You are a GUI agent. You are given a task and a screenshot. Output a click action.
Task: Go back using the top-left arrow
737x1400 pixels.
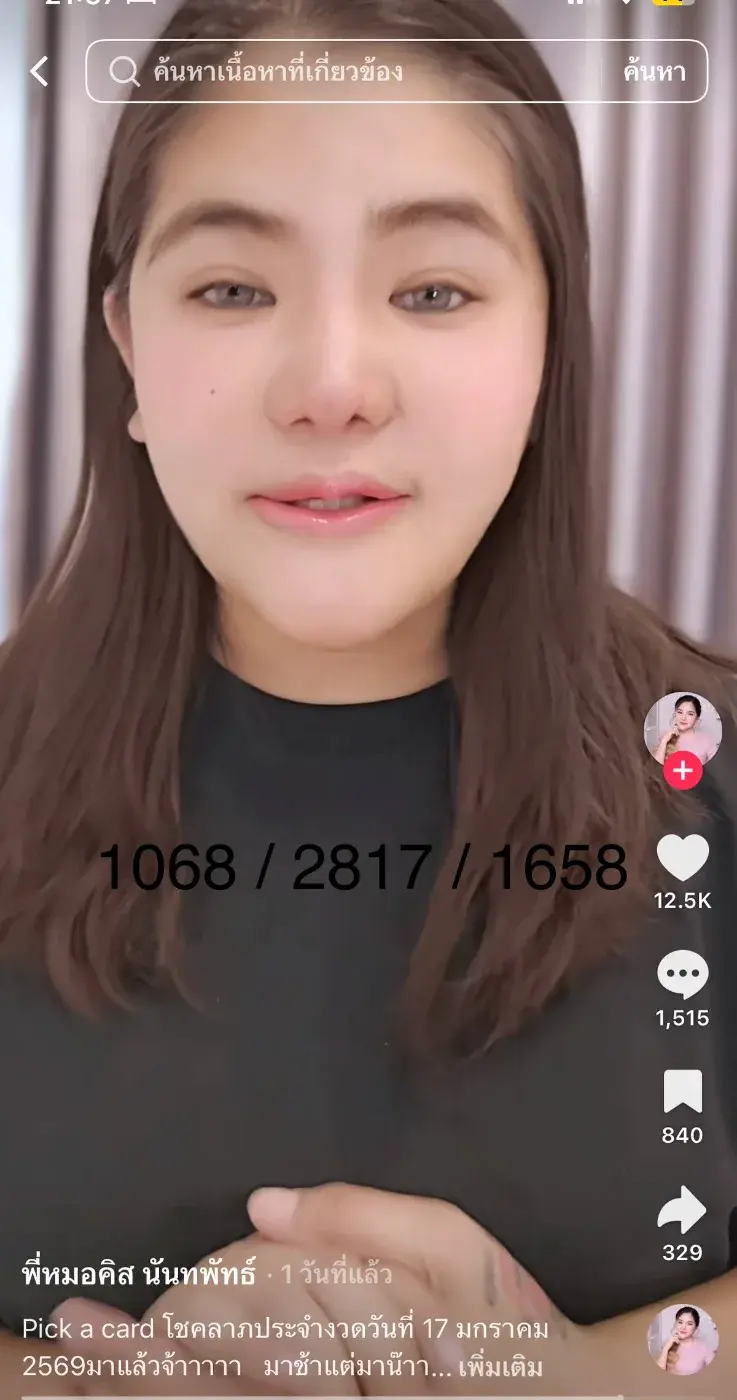click(39, 71)
